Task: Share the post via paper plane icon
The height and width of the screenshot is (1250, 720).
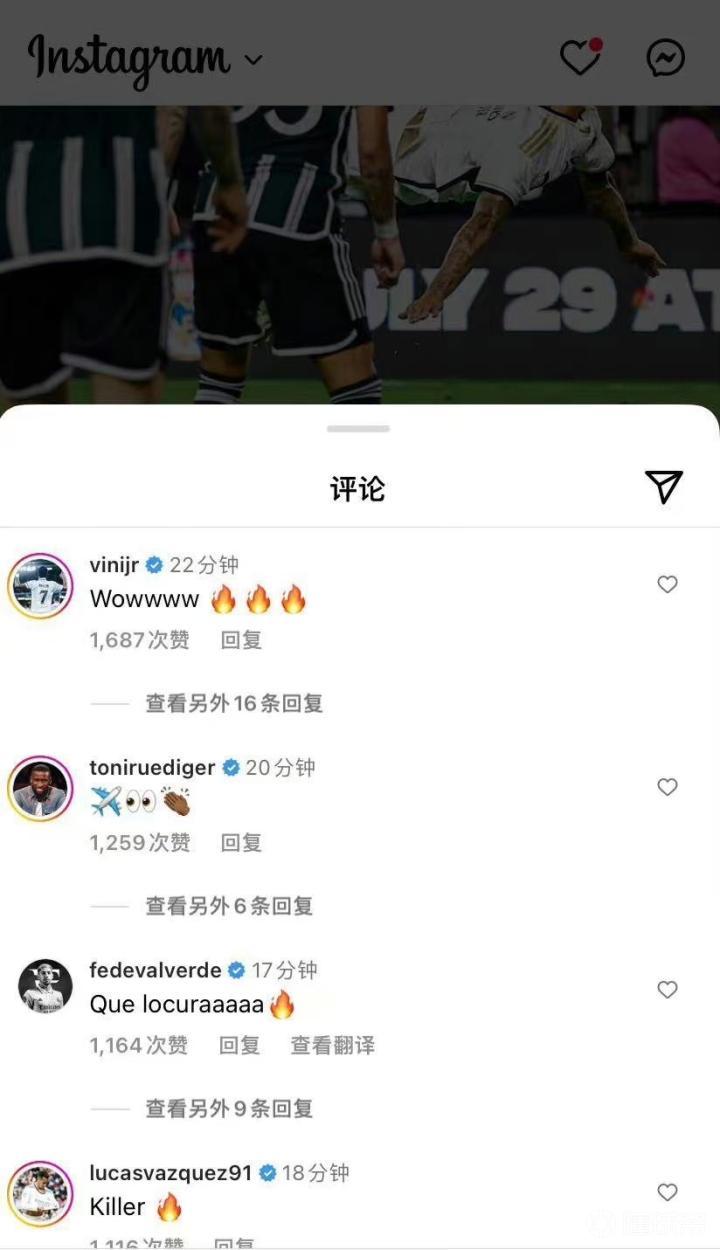Action: [663, 487]
